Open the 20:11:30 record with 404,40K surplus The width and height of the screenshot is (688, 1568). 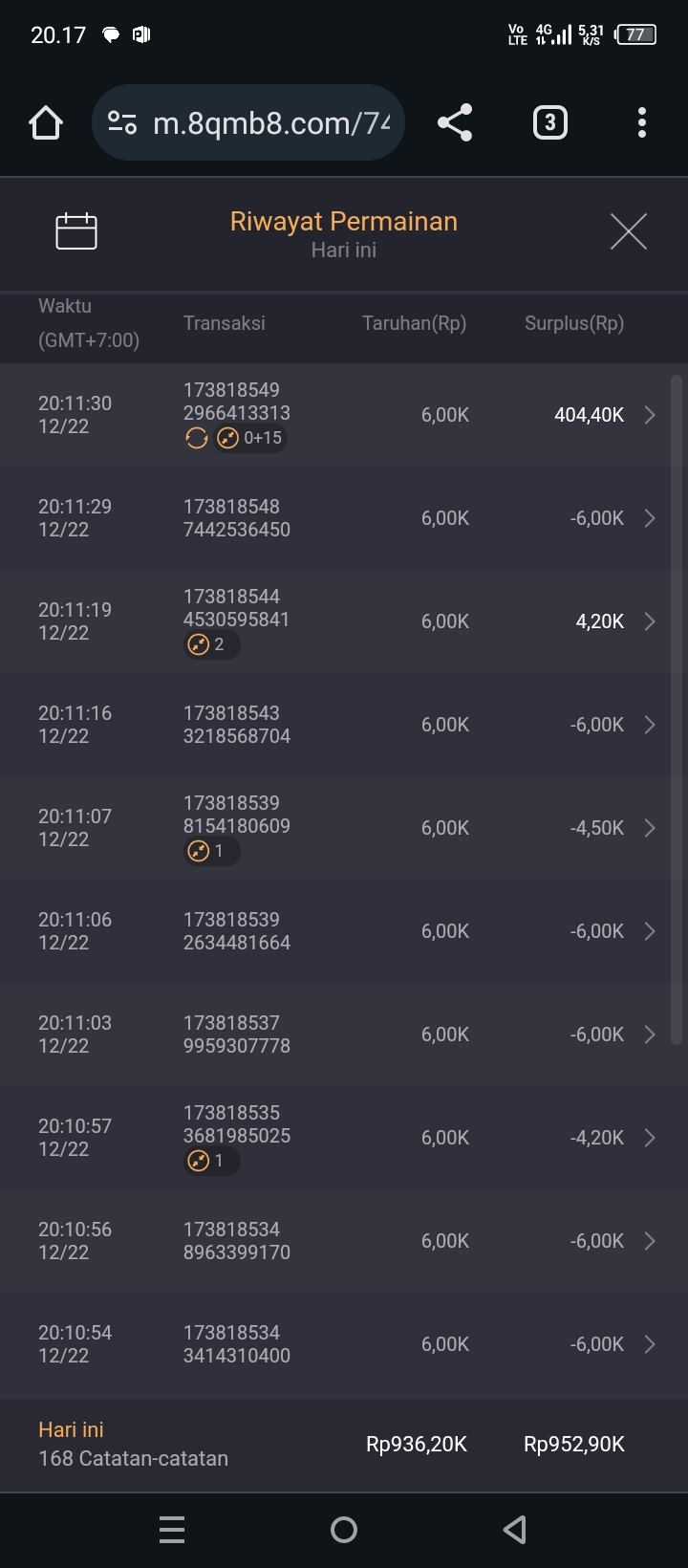coord(649,415)
